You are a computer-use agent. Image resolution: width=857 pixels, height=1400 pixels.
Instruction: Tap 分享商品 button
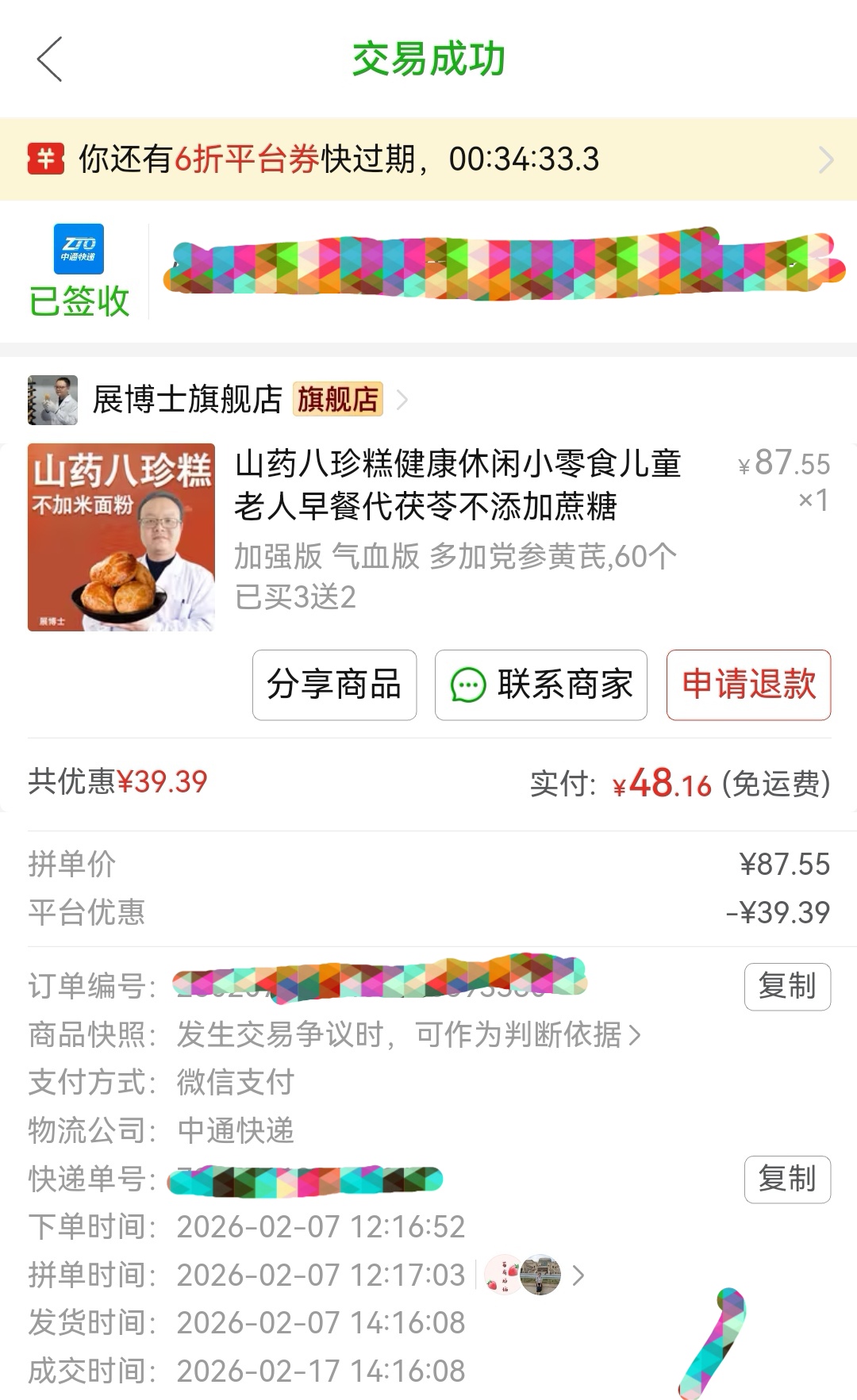334,685
